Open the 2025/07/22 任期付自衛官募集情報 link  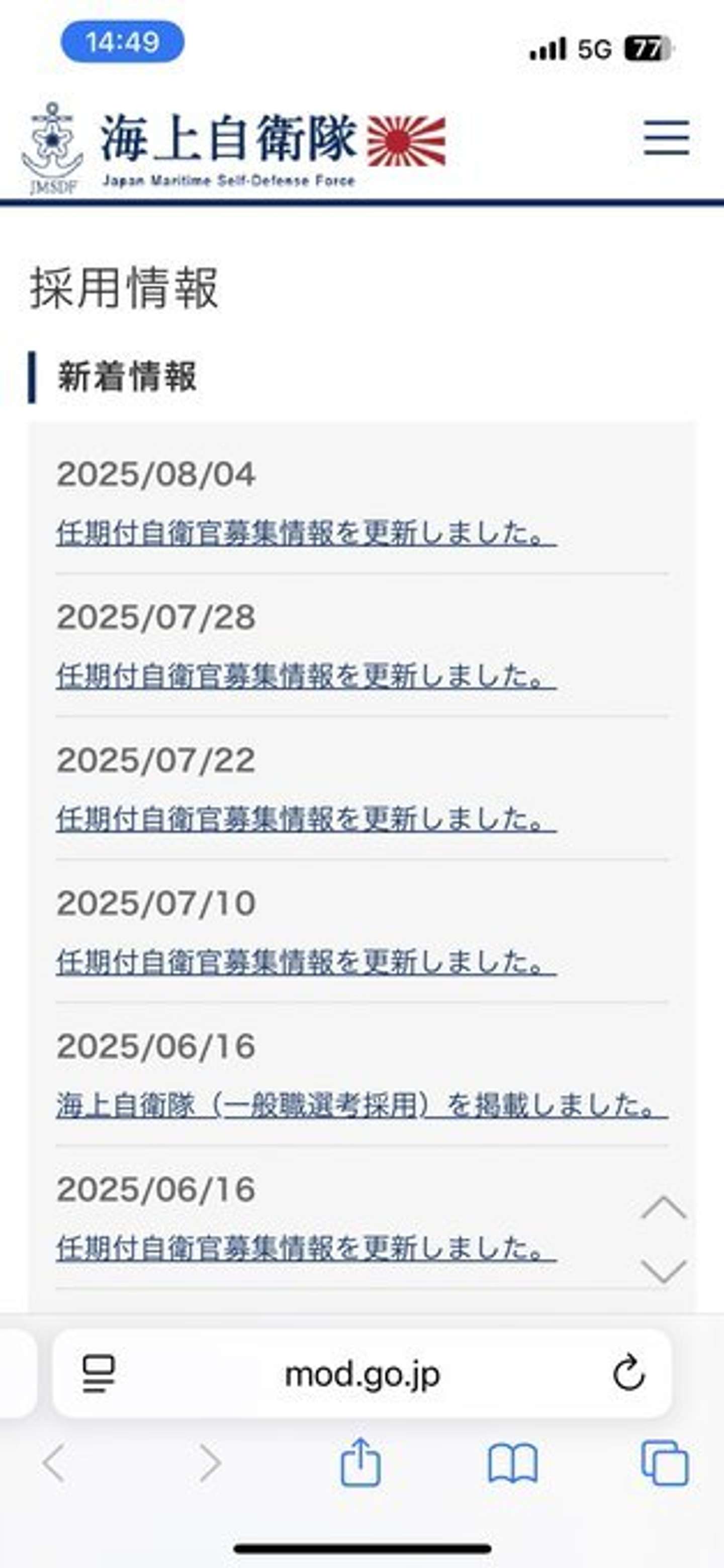pos(305,819)
